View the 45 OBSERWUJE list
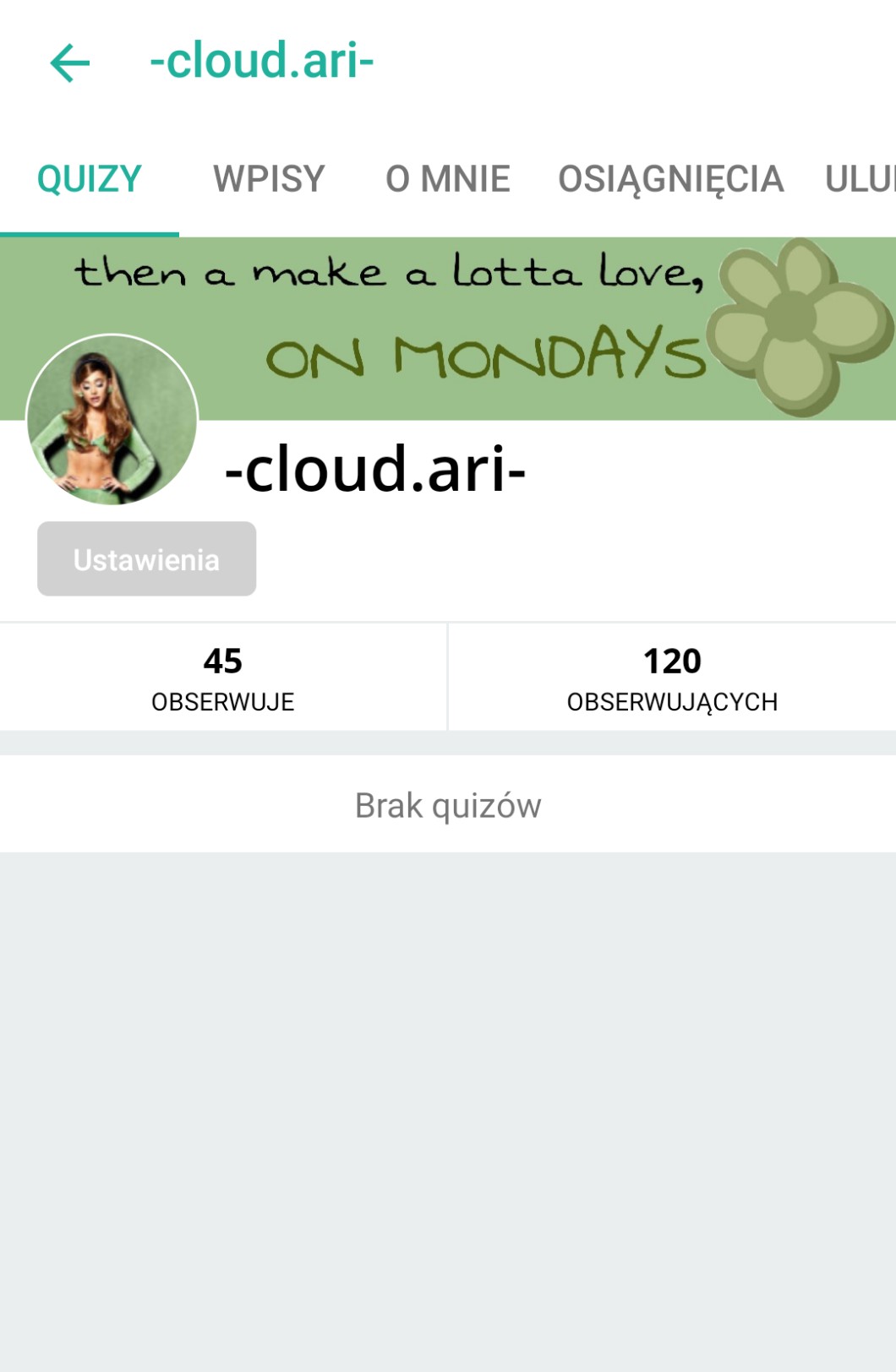The width and height of the screenshot is (896, 1372). point(222,678)
